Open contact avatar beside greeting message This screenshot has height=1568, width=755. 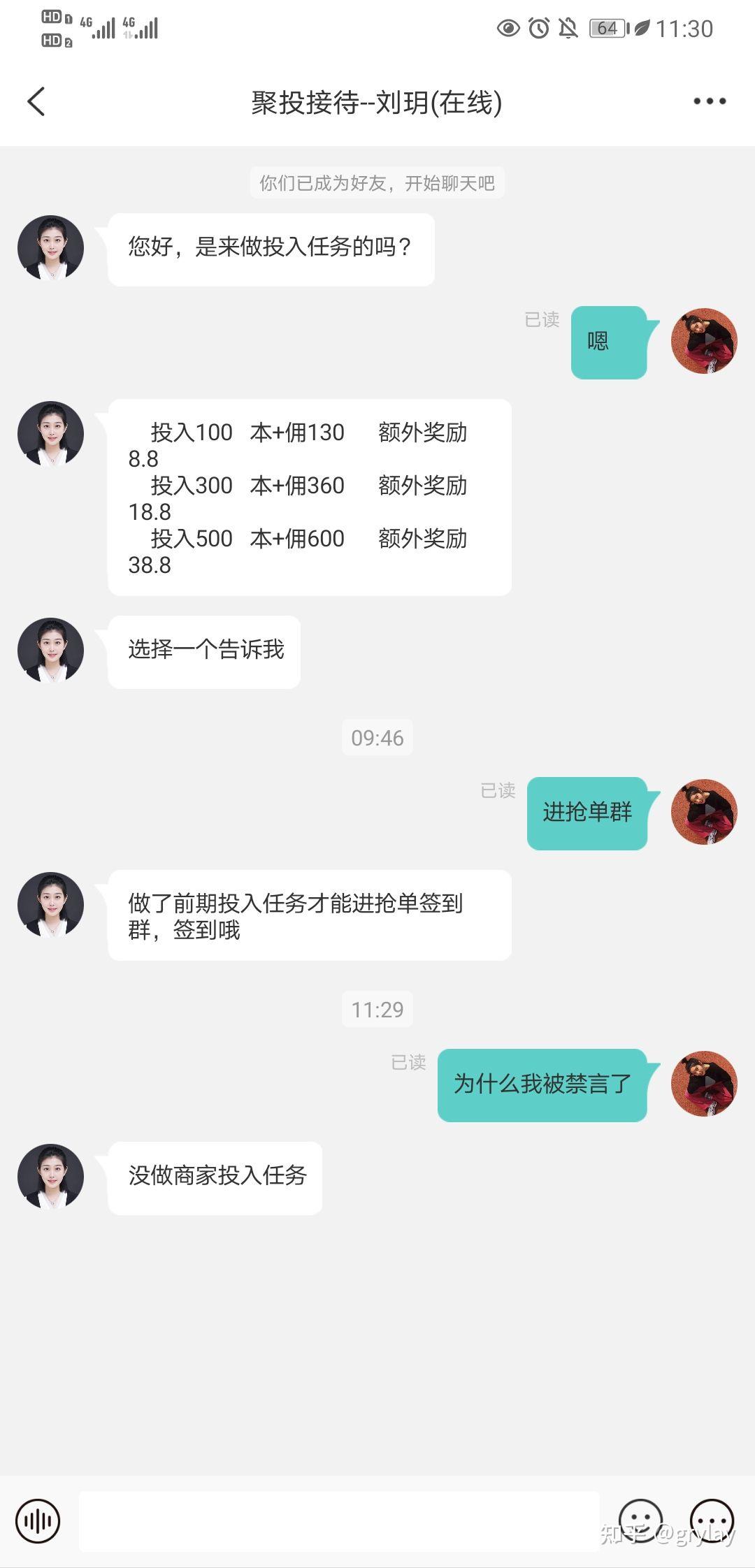(x=50, y=248)
